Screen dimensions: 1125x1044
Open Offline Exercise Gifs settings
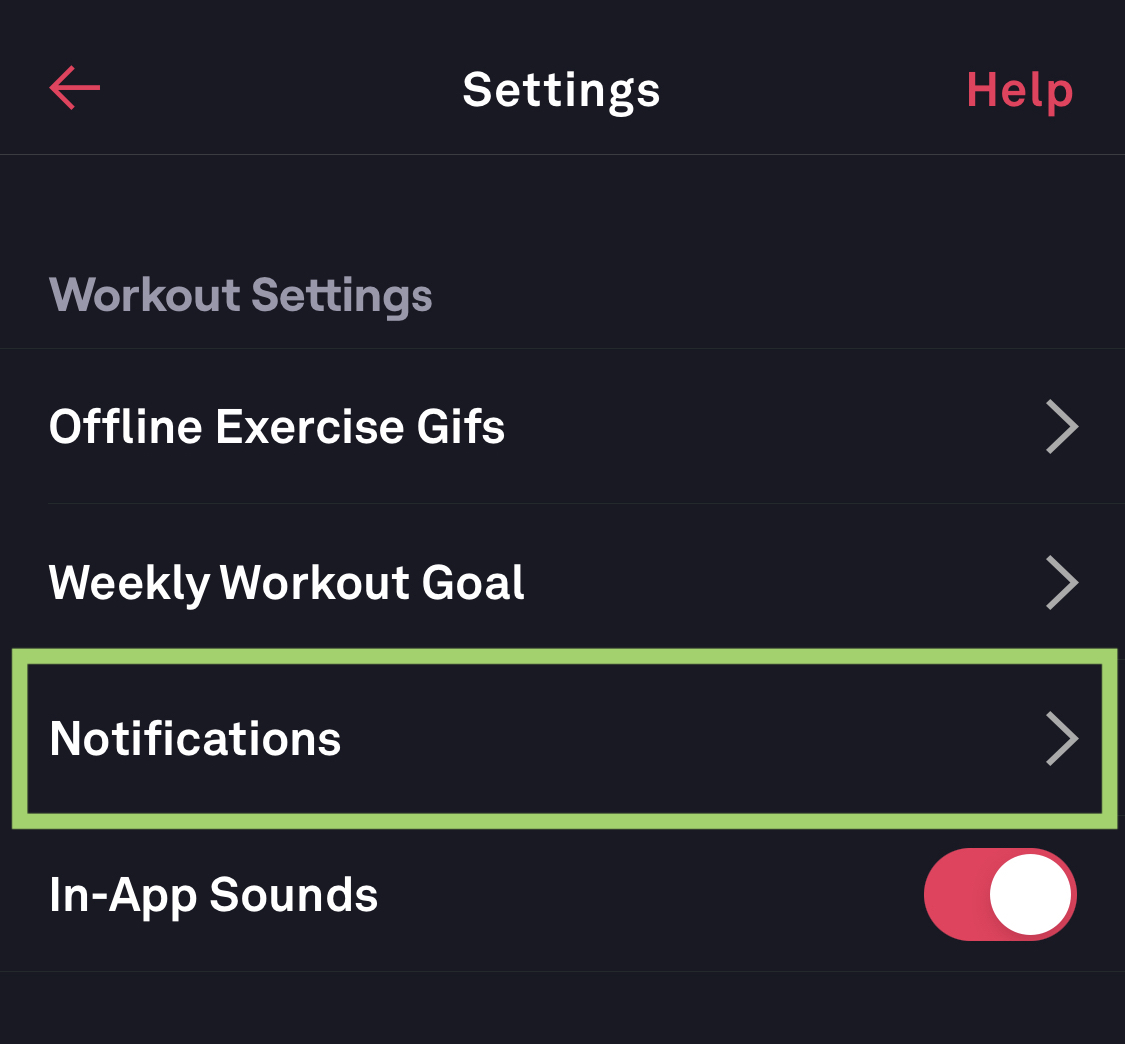[562, 427]
